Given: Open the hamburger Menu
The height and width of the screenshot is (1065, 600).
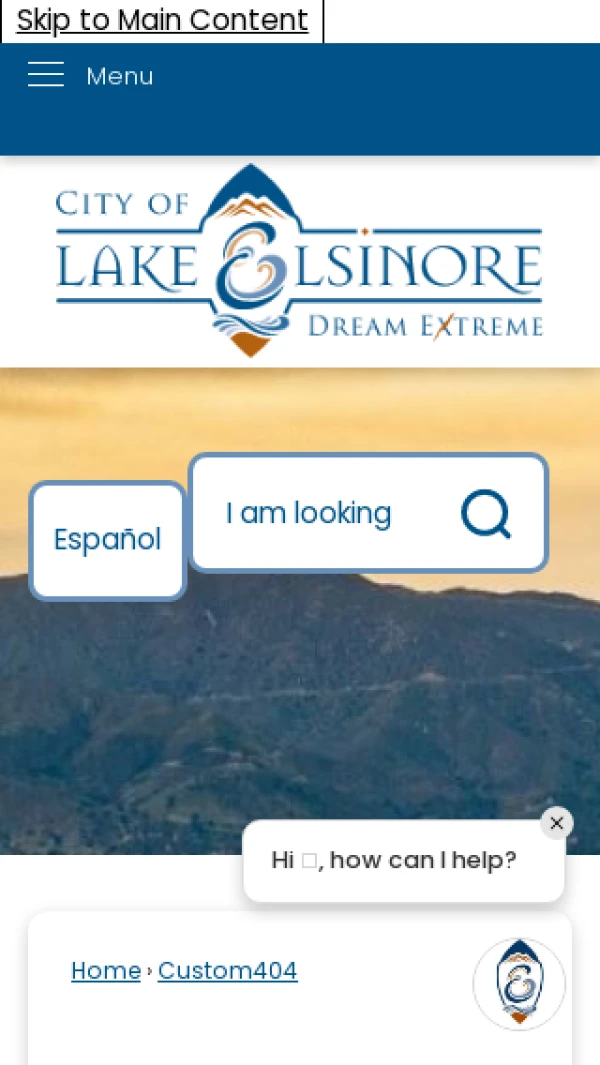Looking at the screenshot, I should (91, 75).
